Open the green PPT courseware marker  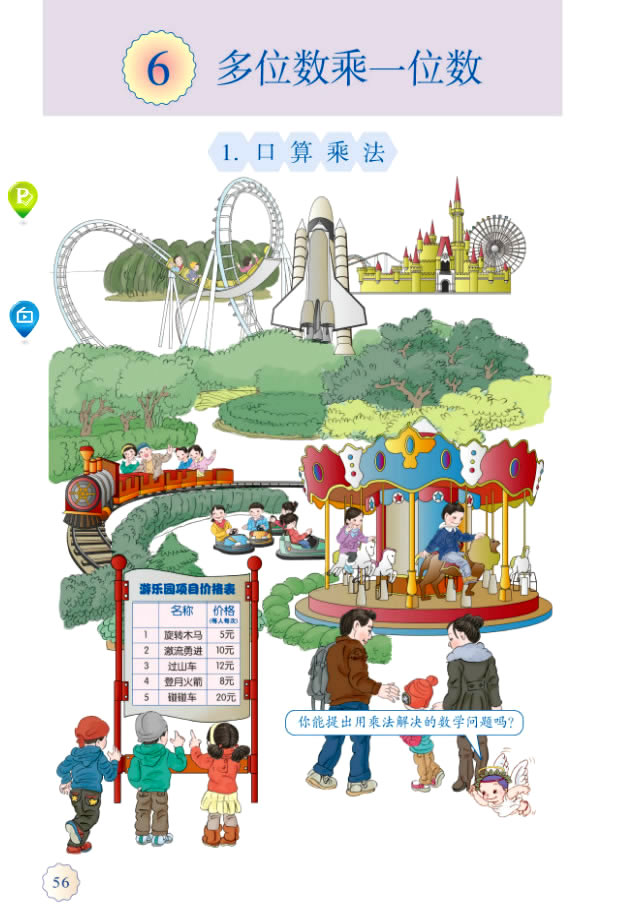23,198
